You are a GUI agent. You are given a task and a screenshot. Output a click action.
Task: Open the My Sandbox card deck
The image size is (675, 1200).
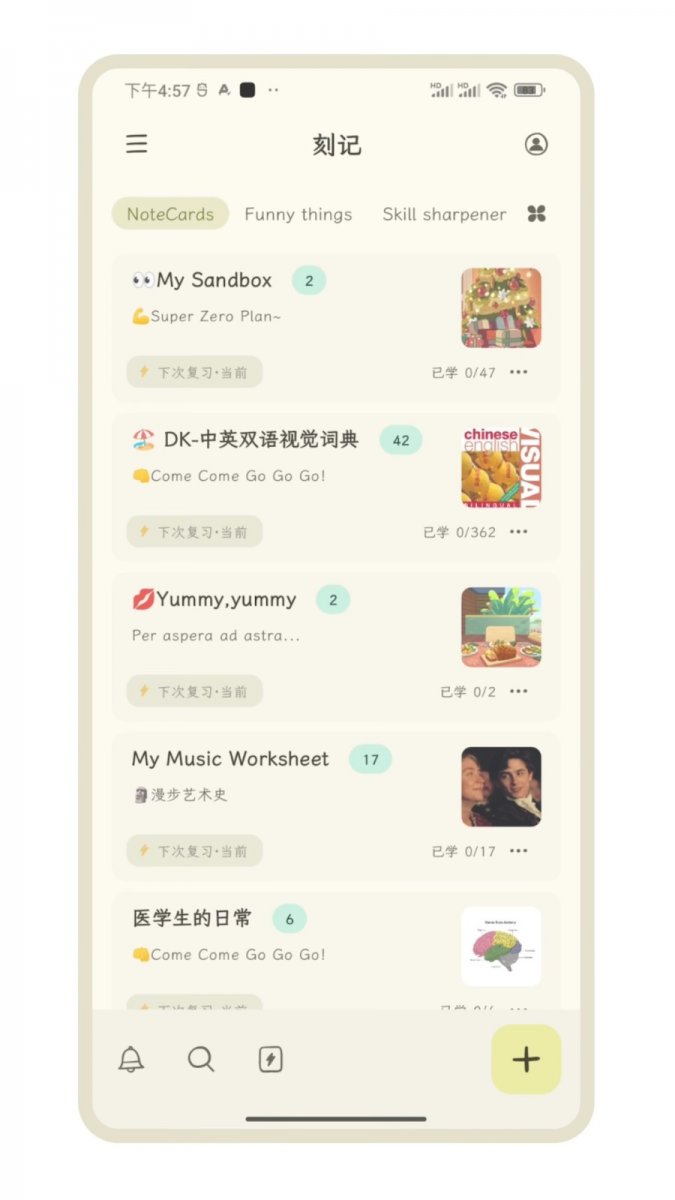[x=214, y=280]
